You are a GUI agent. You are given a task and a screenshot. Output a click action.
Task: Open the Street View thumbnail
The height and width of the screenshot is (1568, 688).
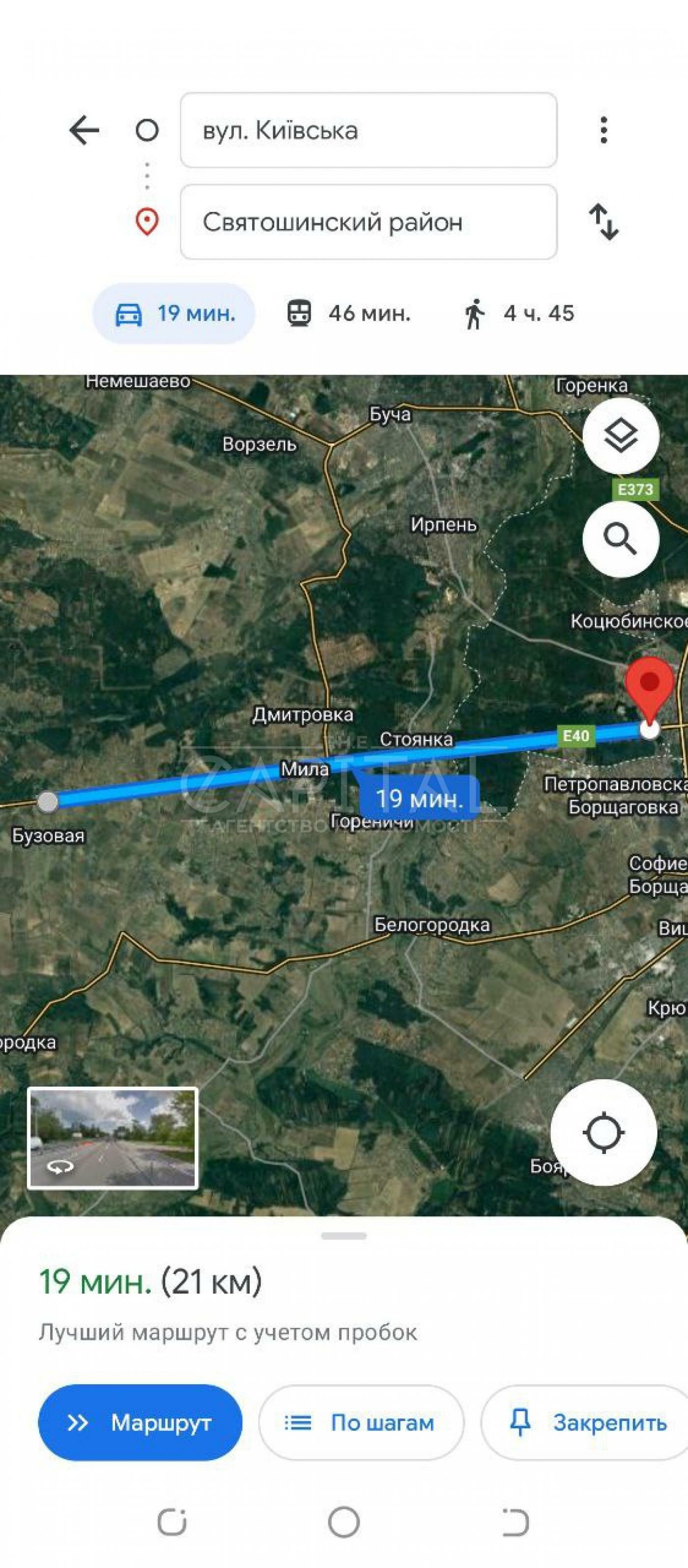click(113, 1138)
